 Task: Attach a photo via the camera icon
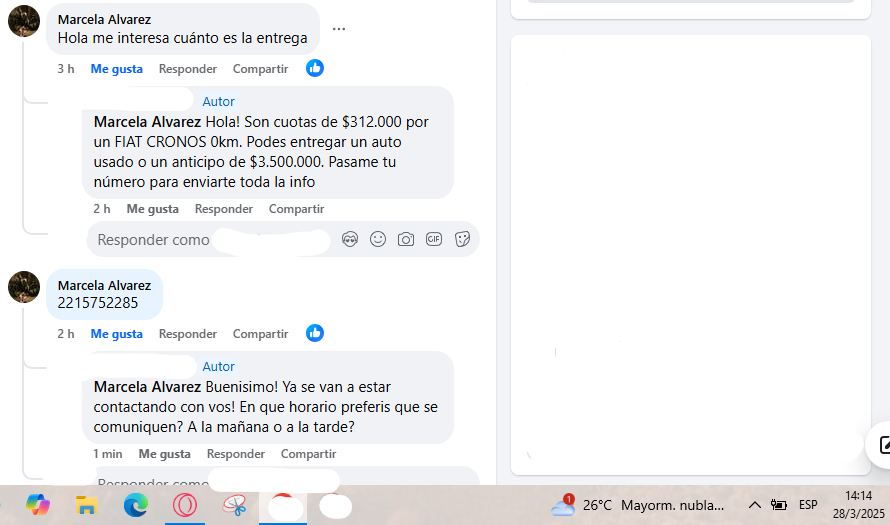tap(406, 239)
